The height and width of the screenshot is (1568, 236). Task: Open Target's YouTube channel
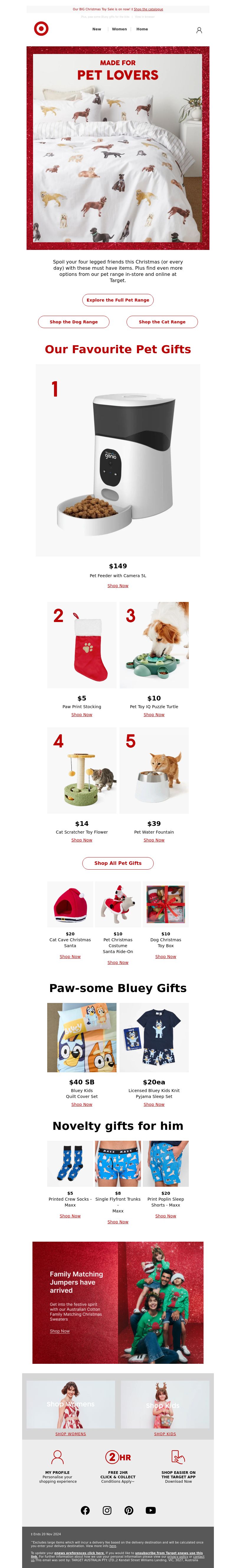(x=151, y=1510)
